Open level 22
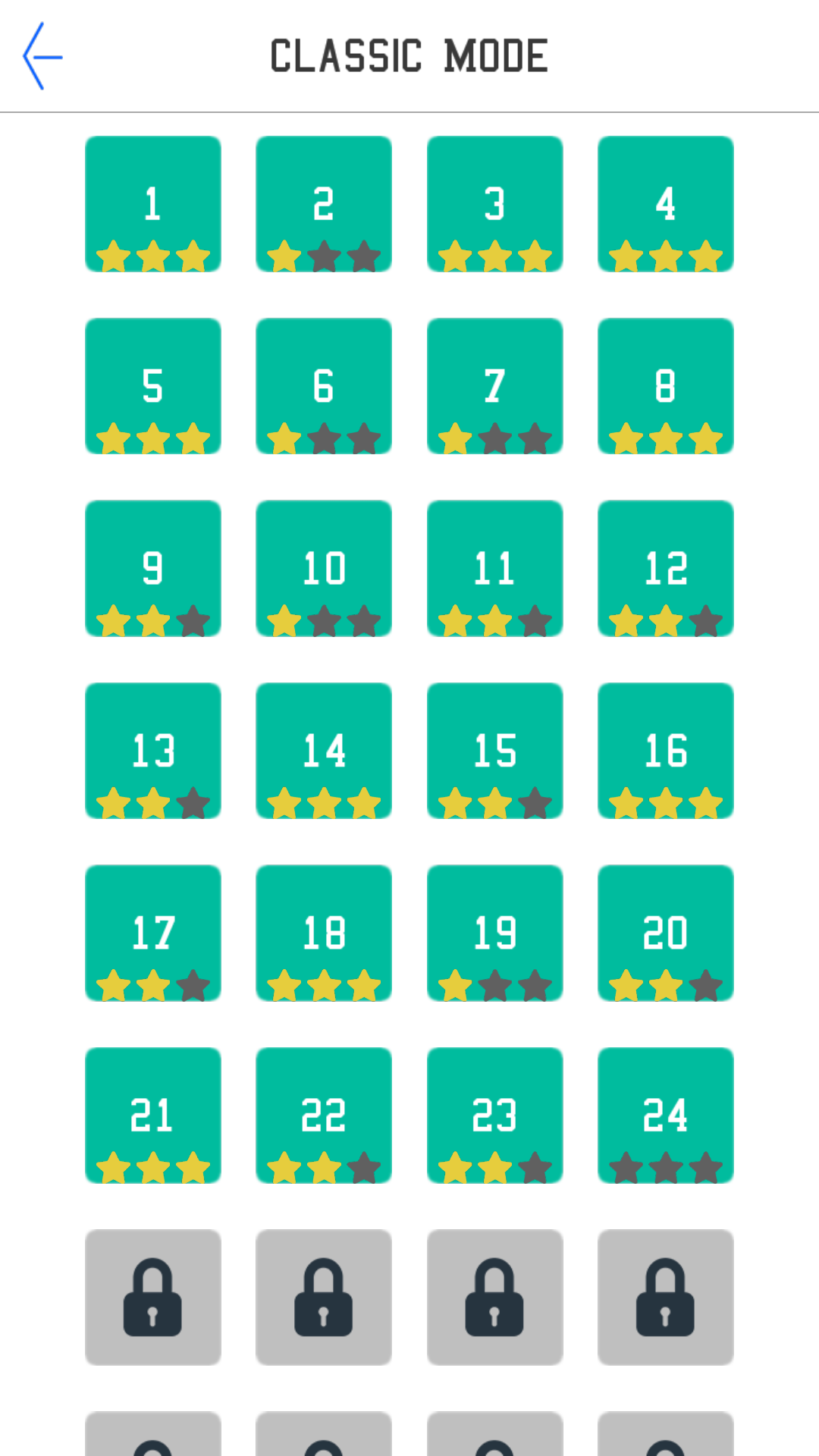Image resolution: width=819 pixels, height=1456 pixels. point(324,1115)
